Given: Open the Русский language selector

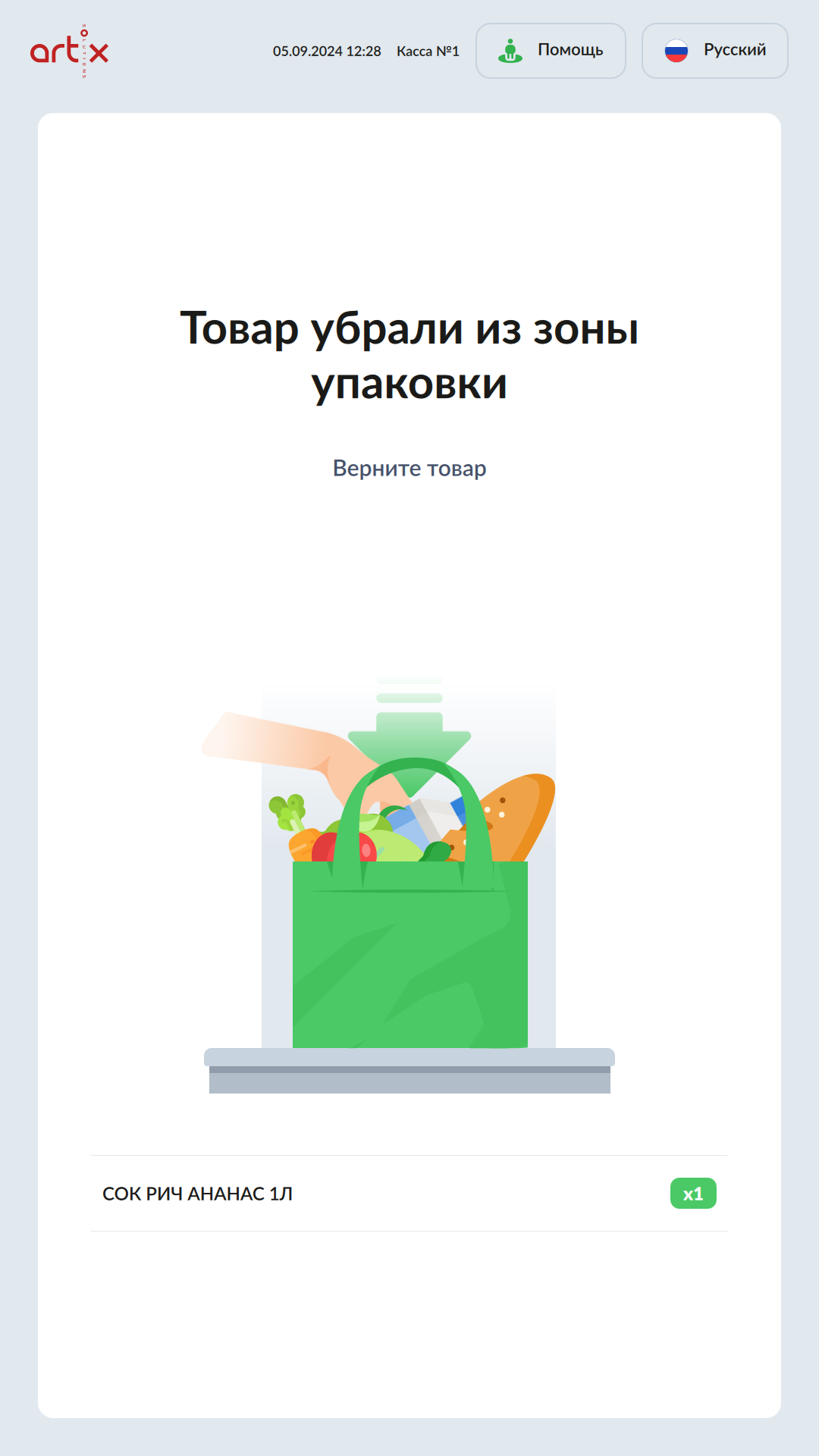Looking at the screenshot, I should tap(714, 51).
